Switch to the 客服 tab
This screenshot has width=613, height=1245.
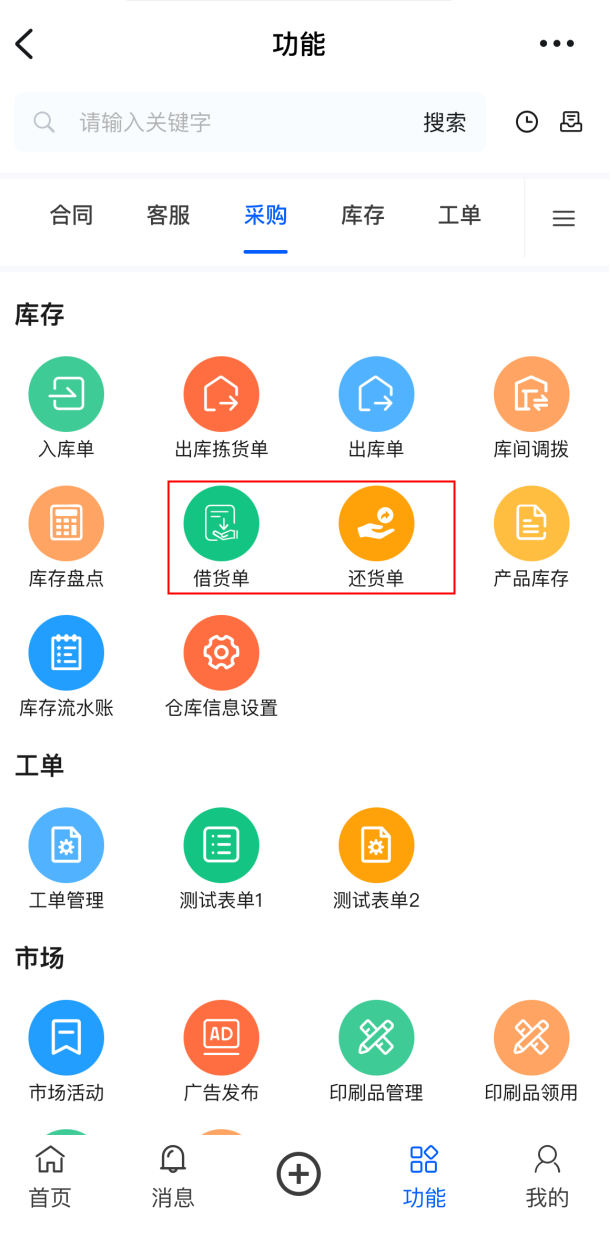[168, 215]
